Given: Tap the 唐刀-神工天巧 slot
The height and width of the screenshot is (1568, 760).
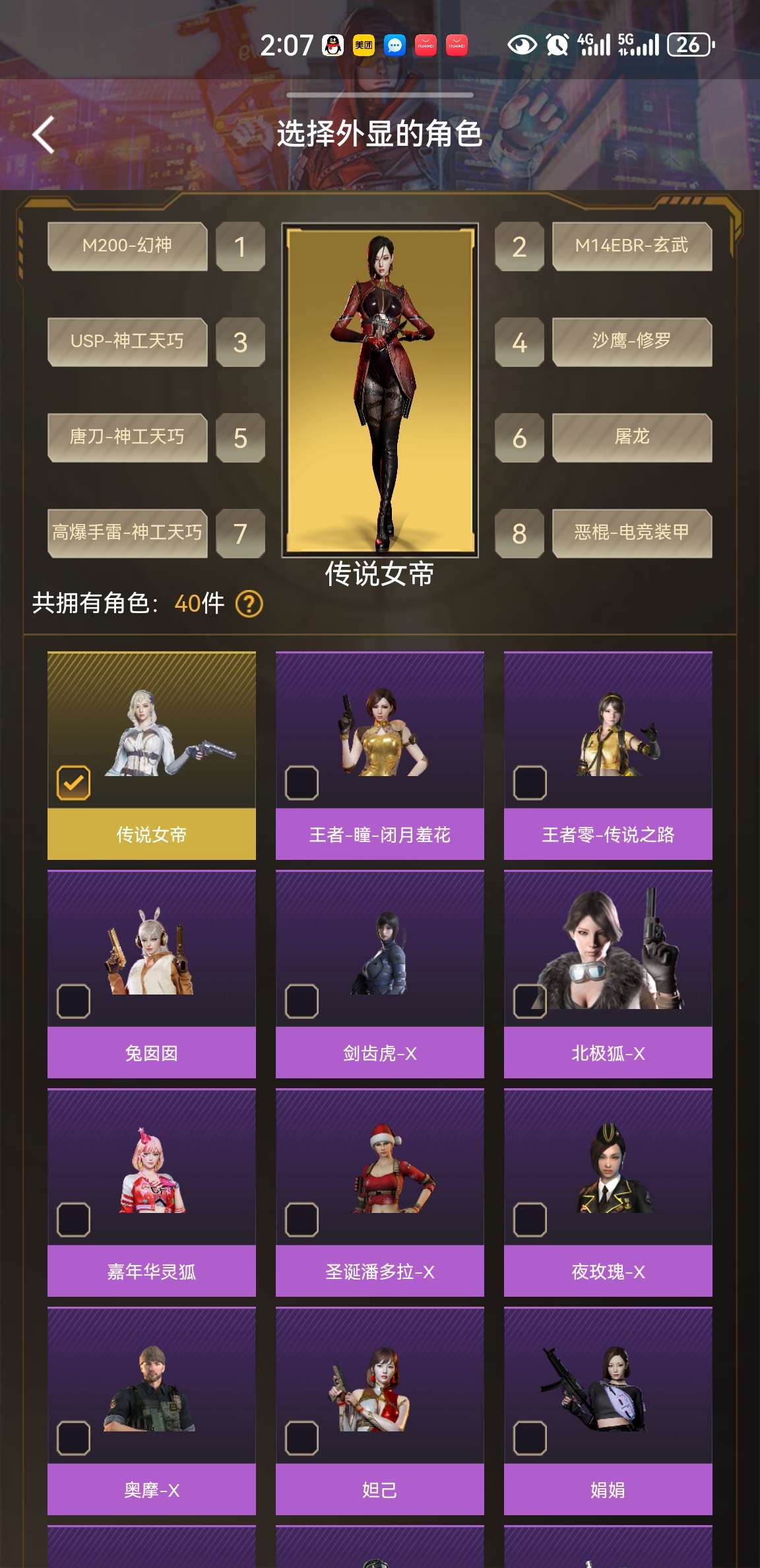Looking at the screenshot, I should 127,438.
